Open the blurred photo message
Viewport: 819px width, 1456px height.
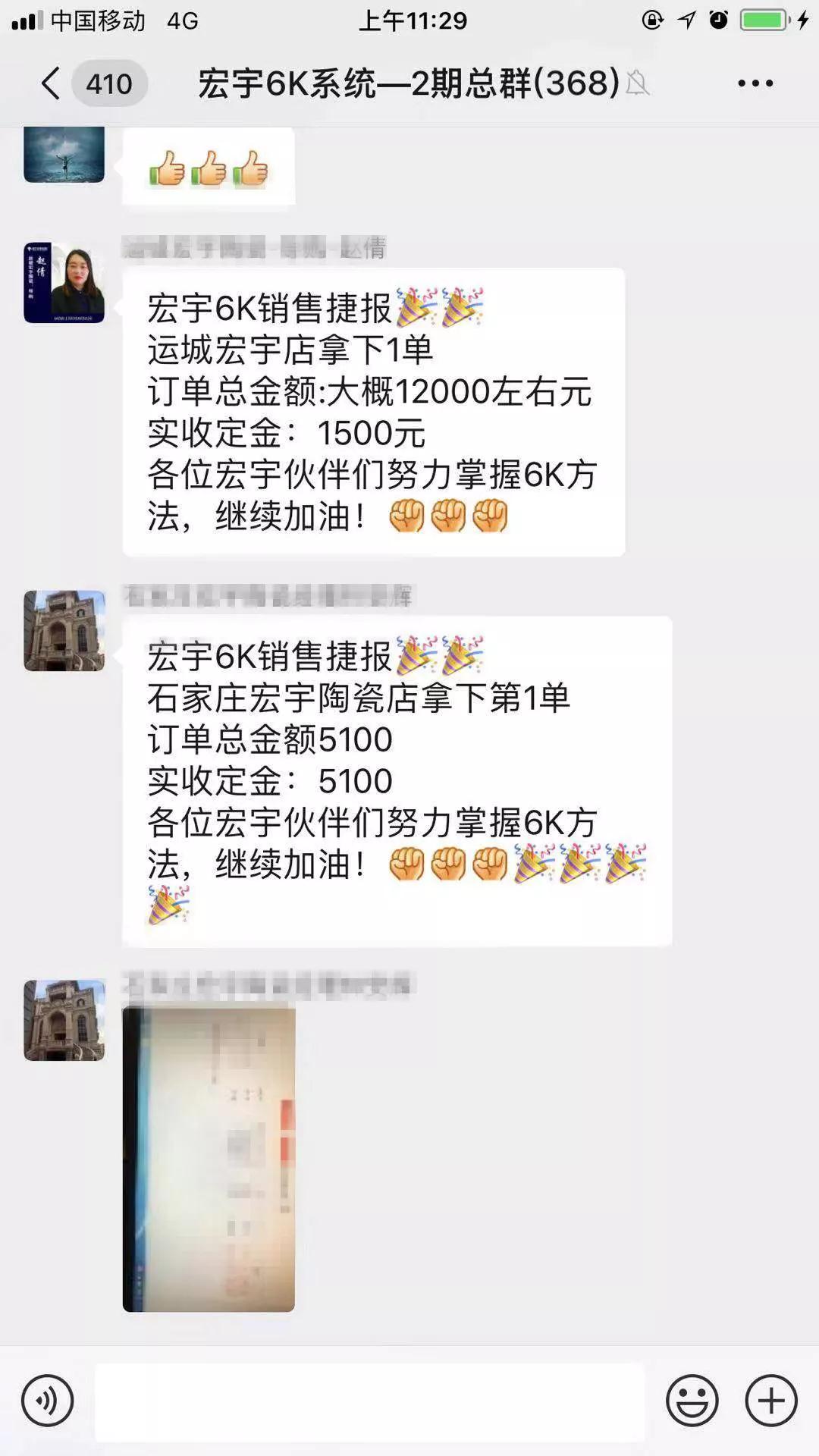point(209,1159)
